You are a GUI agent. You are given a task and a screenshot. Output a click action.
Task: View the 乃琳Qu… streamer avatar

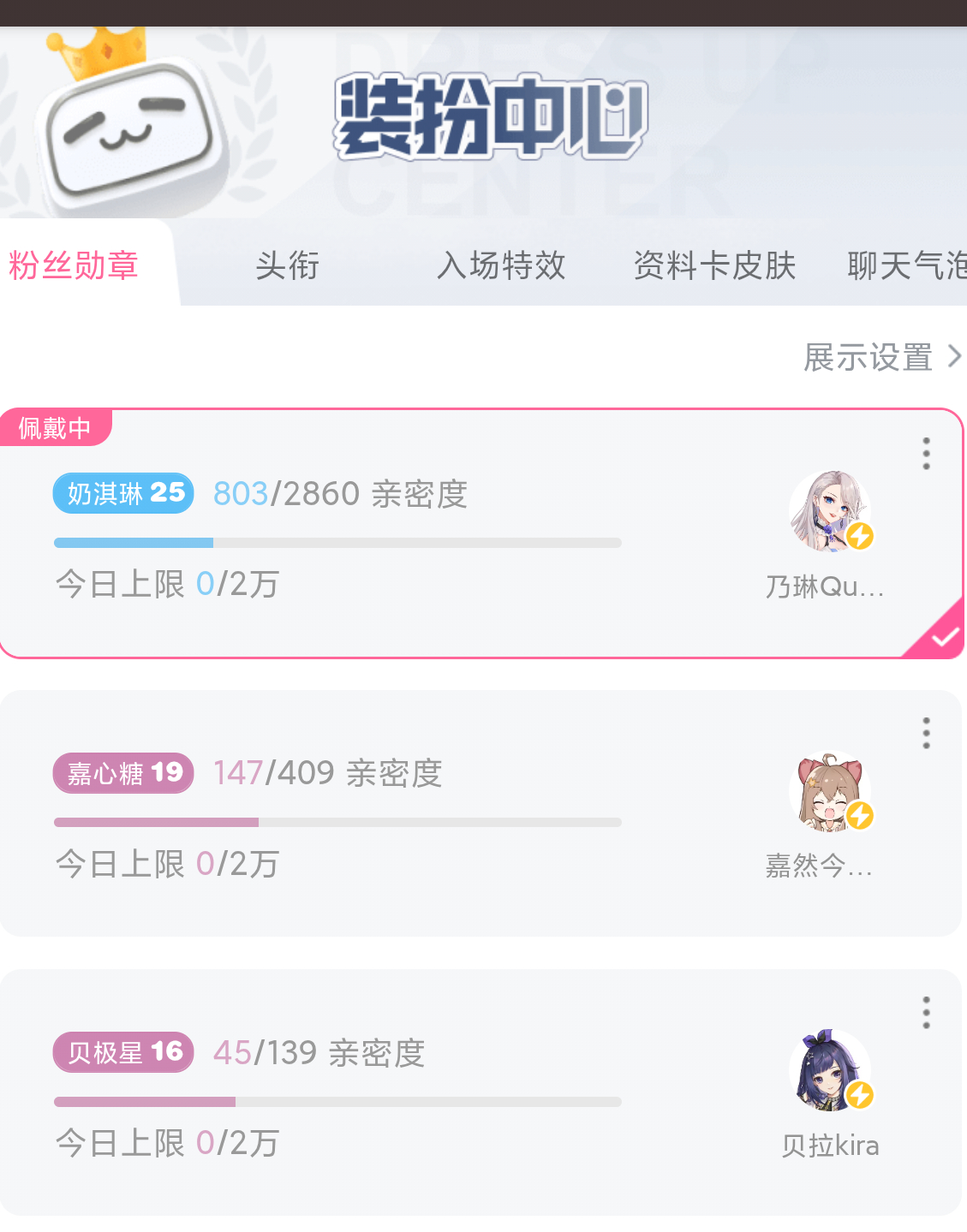click(829, 511)
